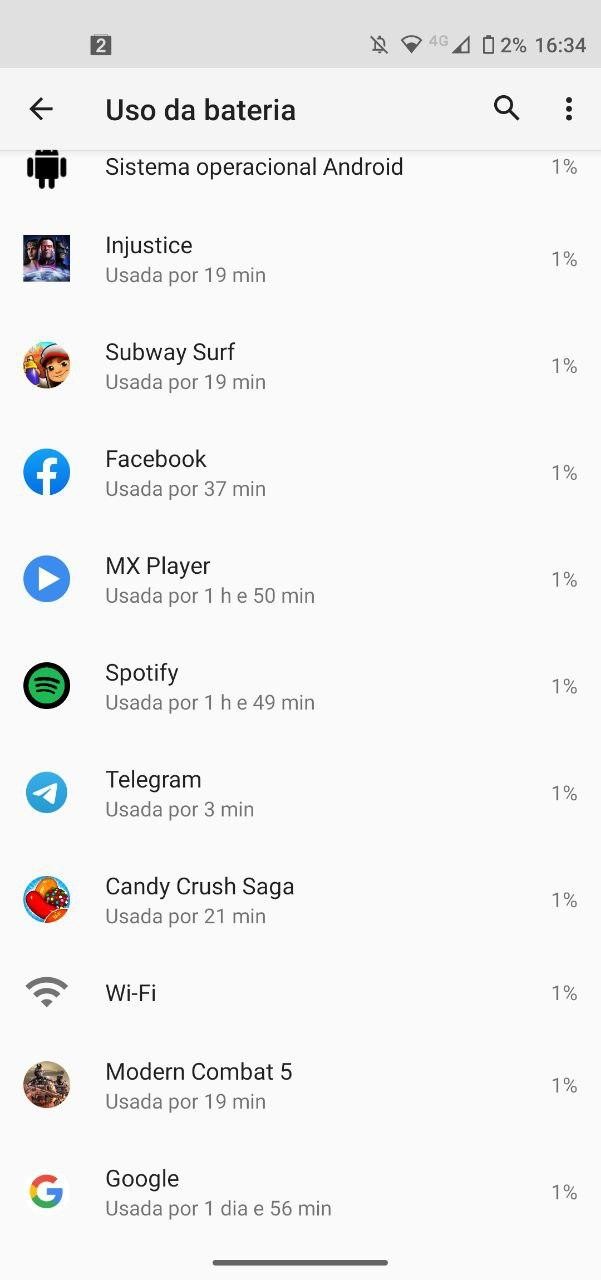Open search in battery usage
Image resolution: width=601 pixels, height=1280 pixels.
pyautogui.click(x=507, y=109)
